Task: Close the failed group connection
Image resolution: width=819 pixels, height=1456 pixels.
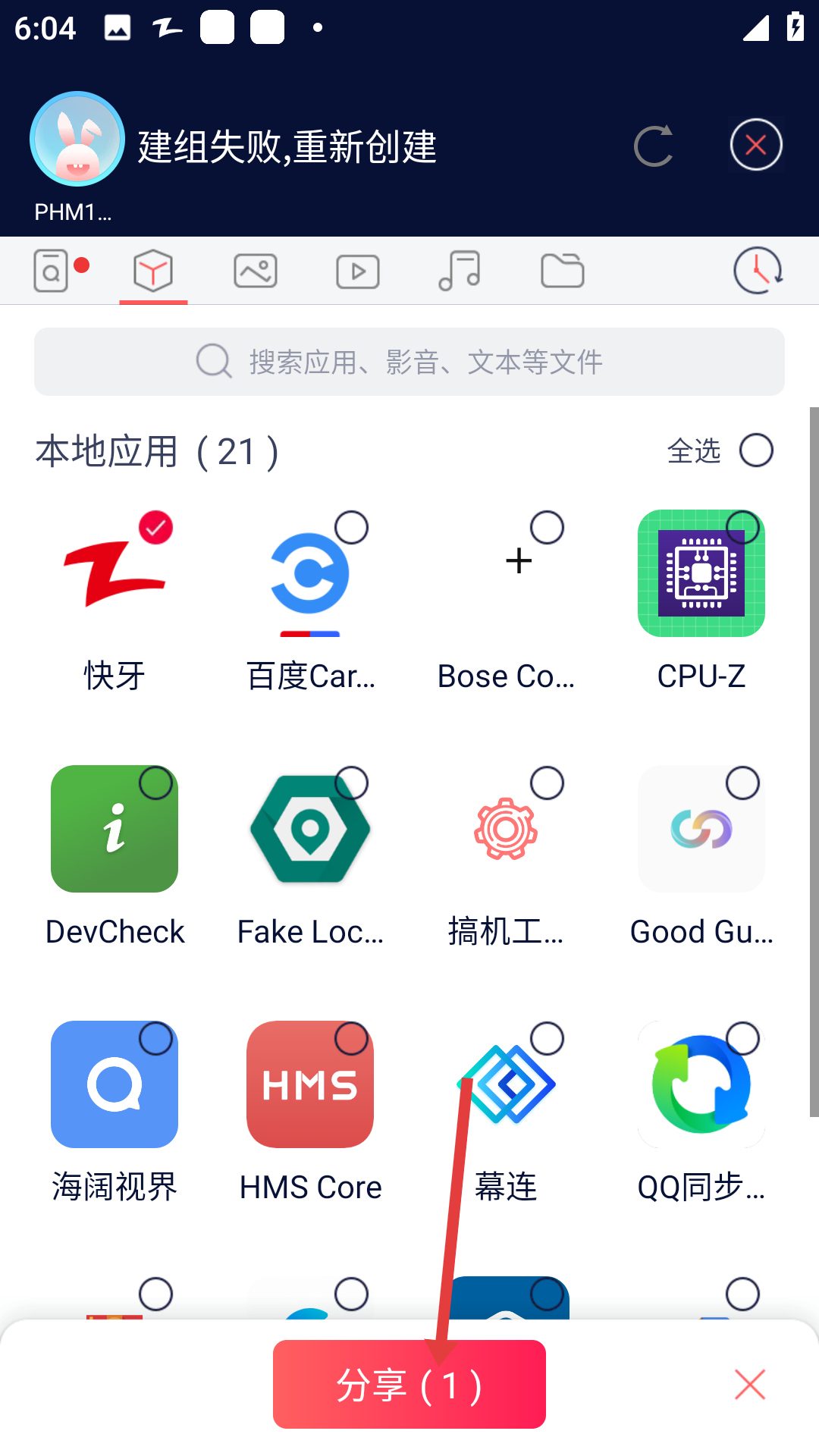Action: [755, 145]
